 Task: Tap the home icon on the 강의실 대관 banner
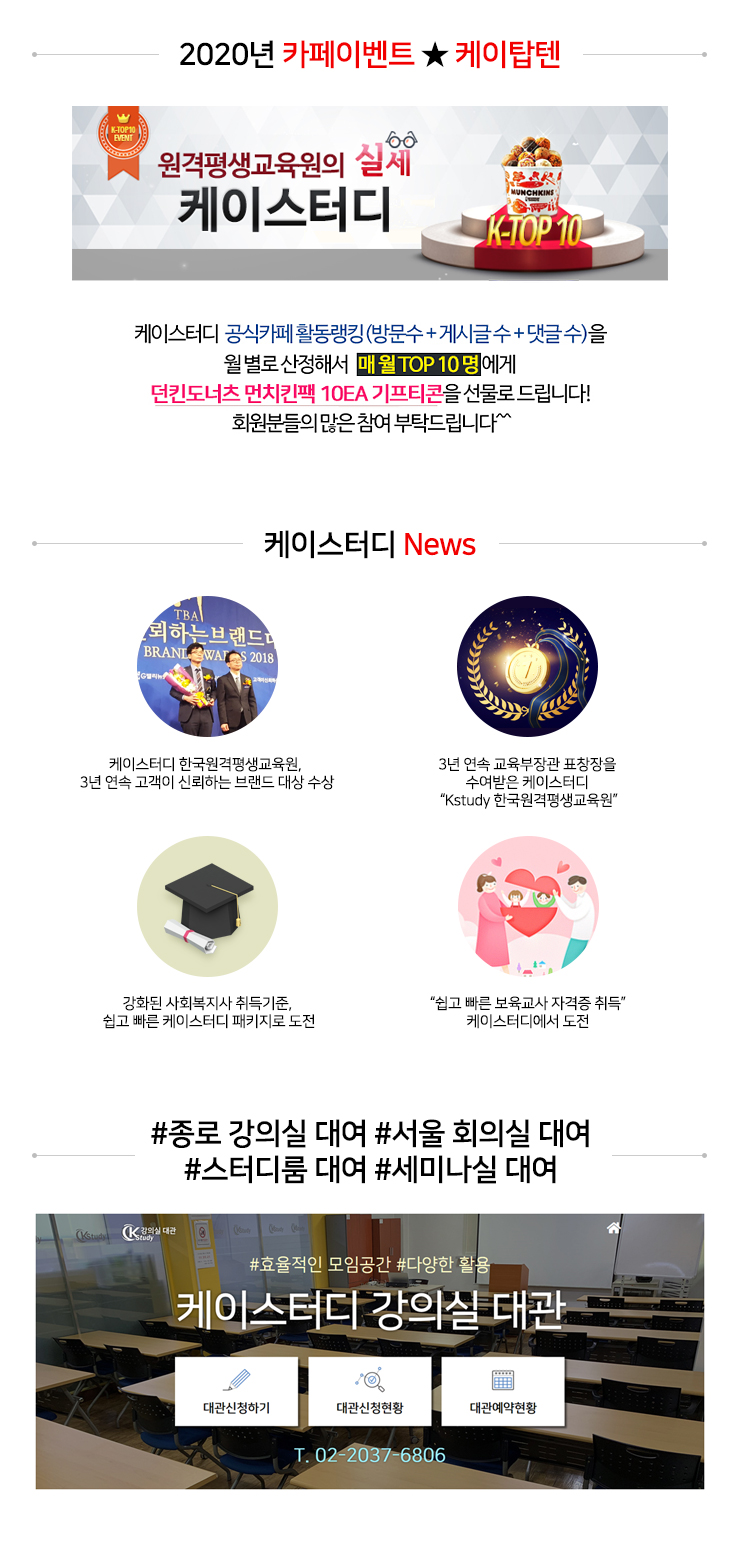[613, 1228]
